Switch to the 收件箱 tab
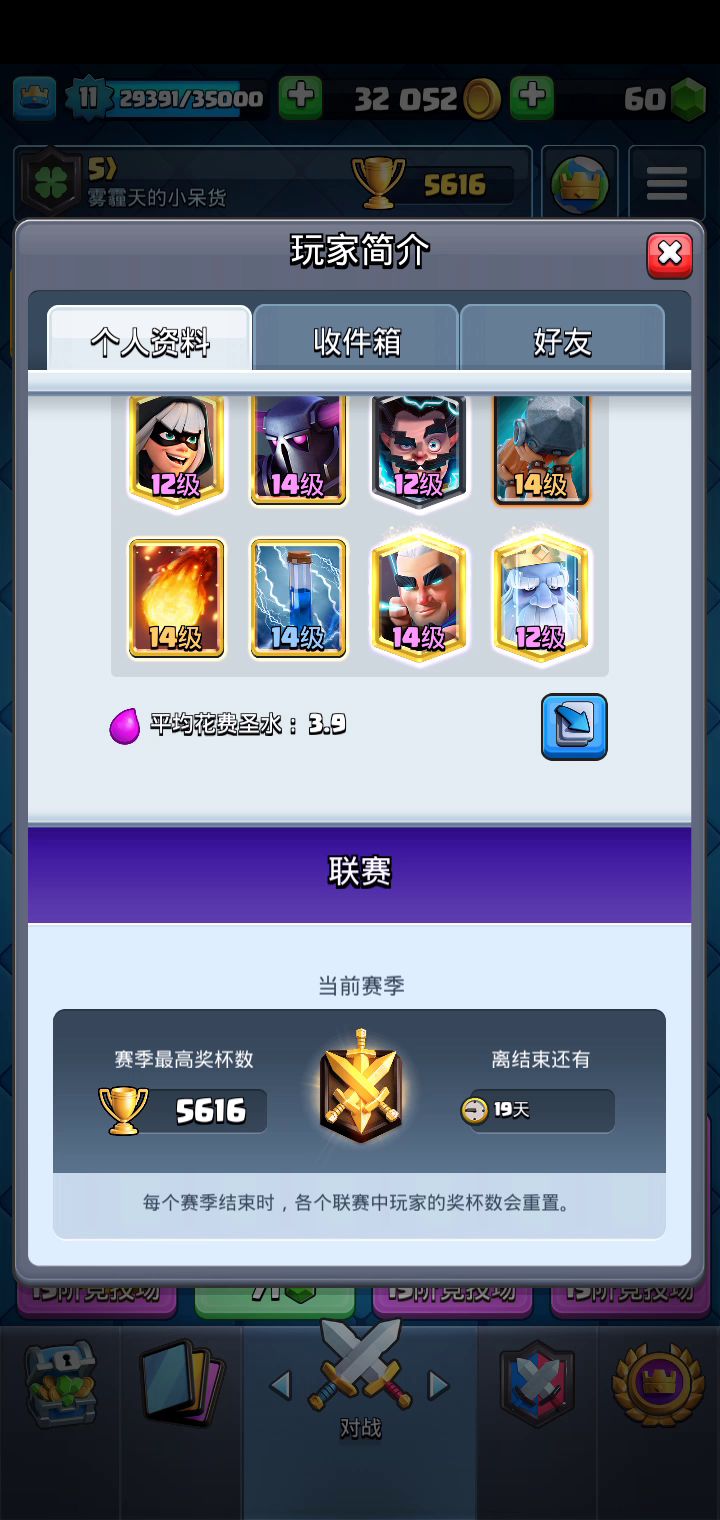Image resolution: width=720 pixels, height=1520 pixels. [x=356, y=342]
